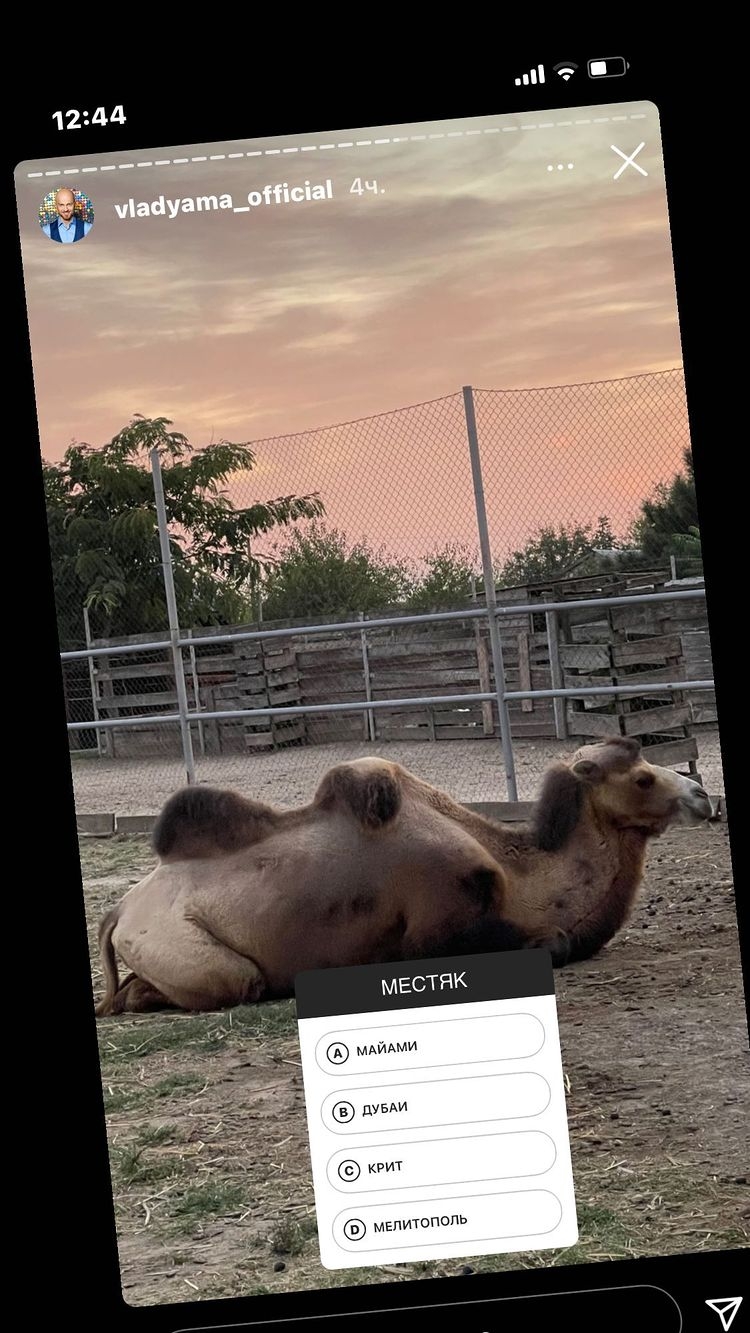Viewport: 750px width, 1333px height.
Task: Open the story's three-dot options menu
Action: (x=560, y=167)
